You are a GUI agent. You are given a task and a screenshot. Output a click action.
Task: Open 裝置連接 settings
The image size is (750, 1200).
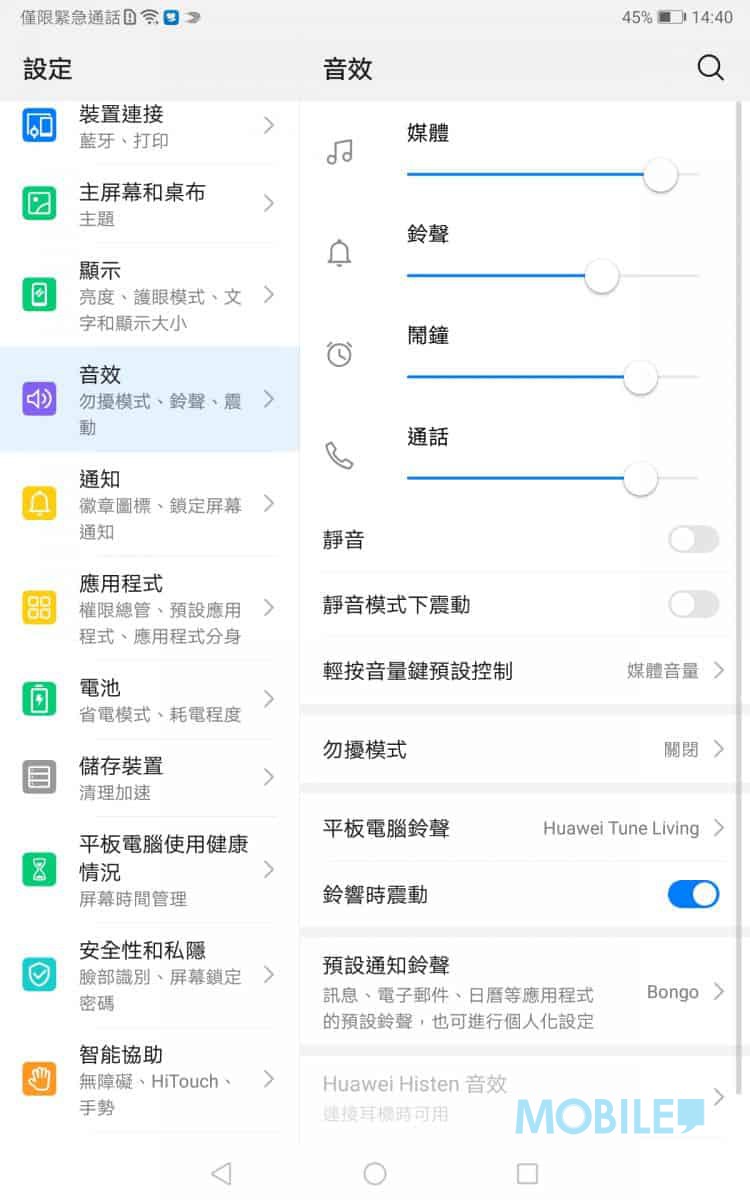(x=150, y=126)
